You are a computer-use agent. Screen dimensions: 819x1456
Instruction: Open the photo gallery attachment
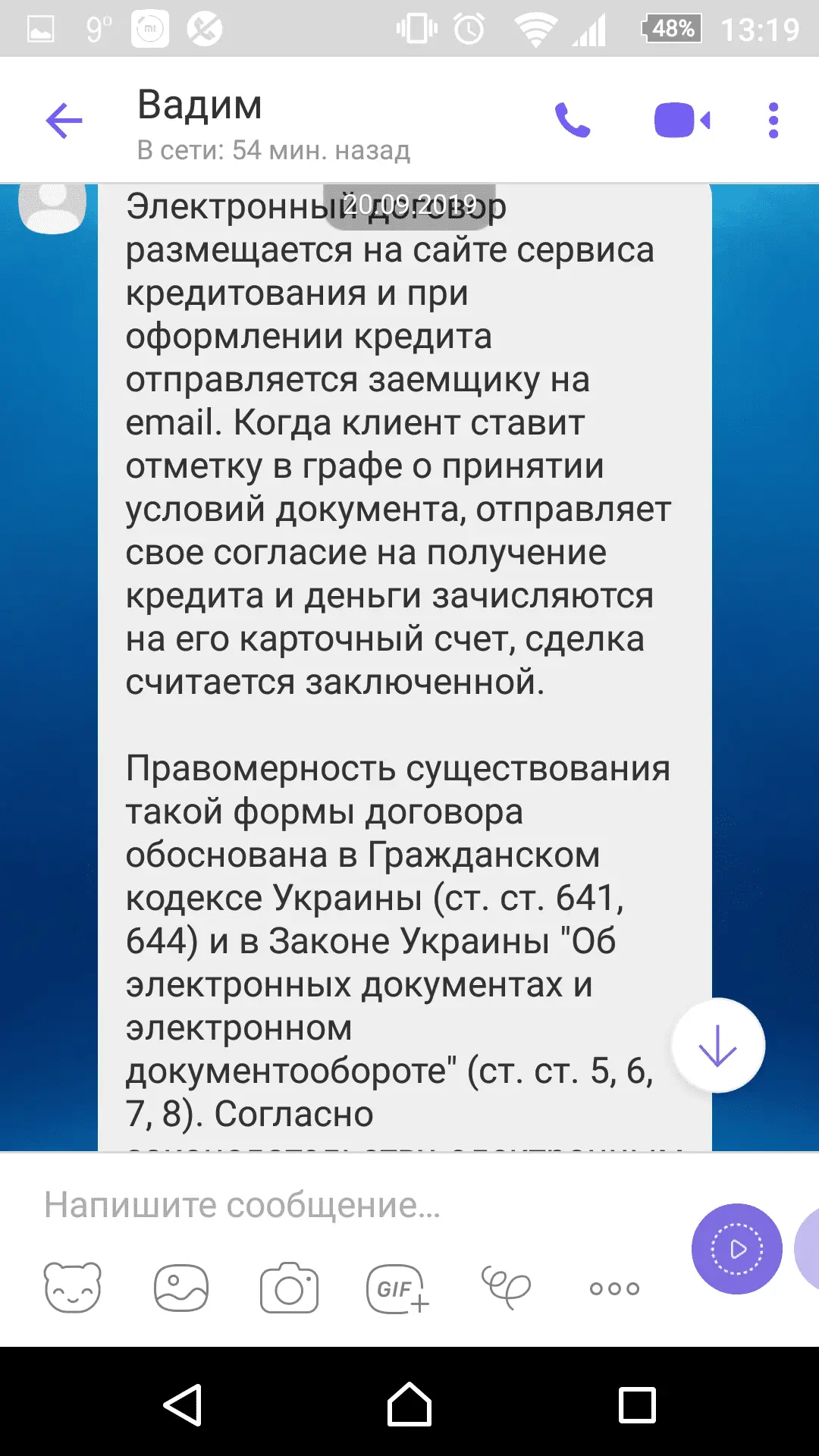[x=183, y=1287]
